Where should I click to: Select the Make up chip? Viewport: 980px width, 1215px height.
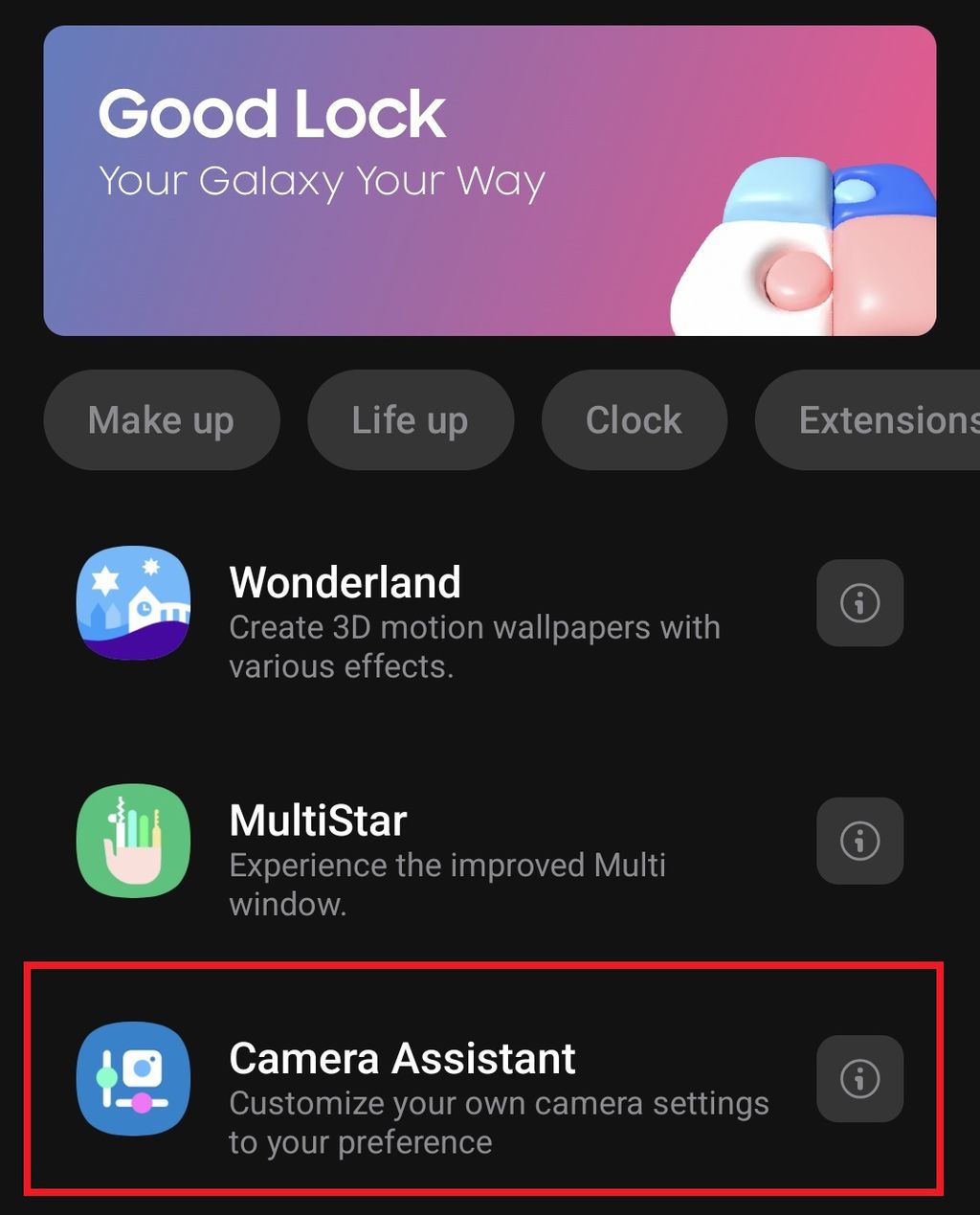(161, 420)
